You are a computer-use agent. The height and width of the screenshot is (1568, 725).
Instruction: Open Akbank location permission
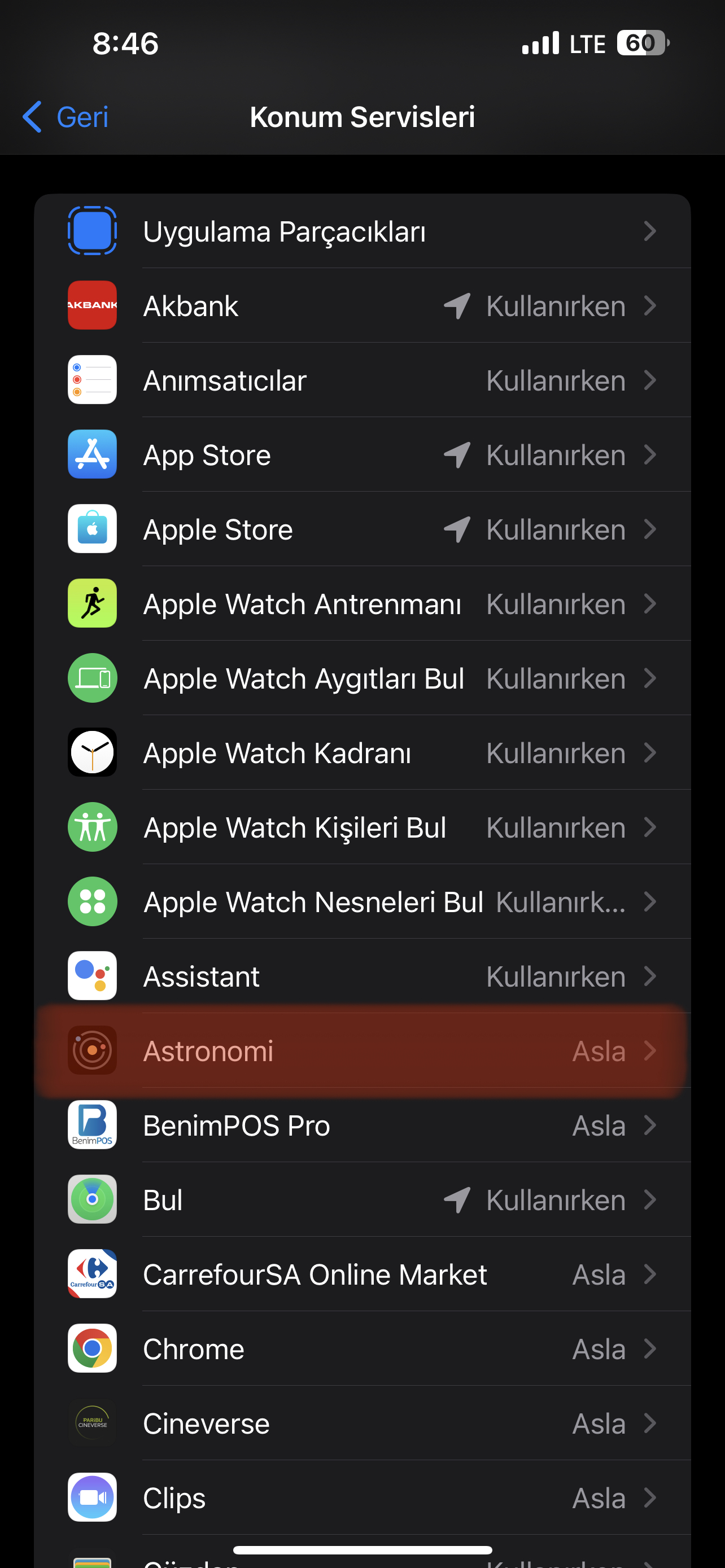[x=362, y=305]
